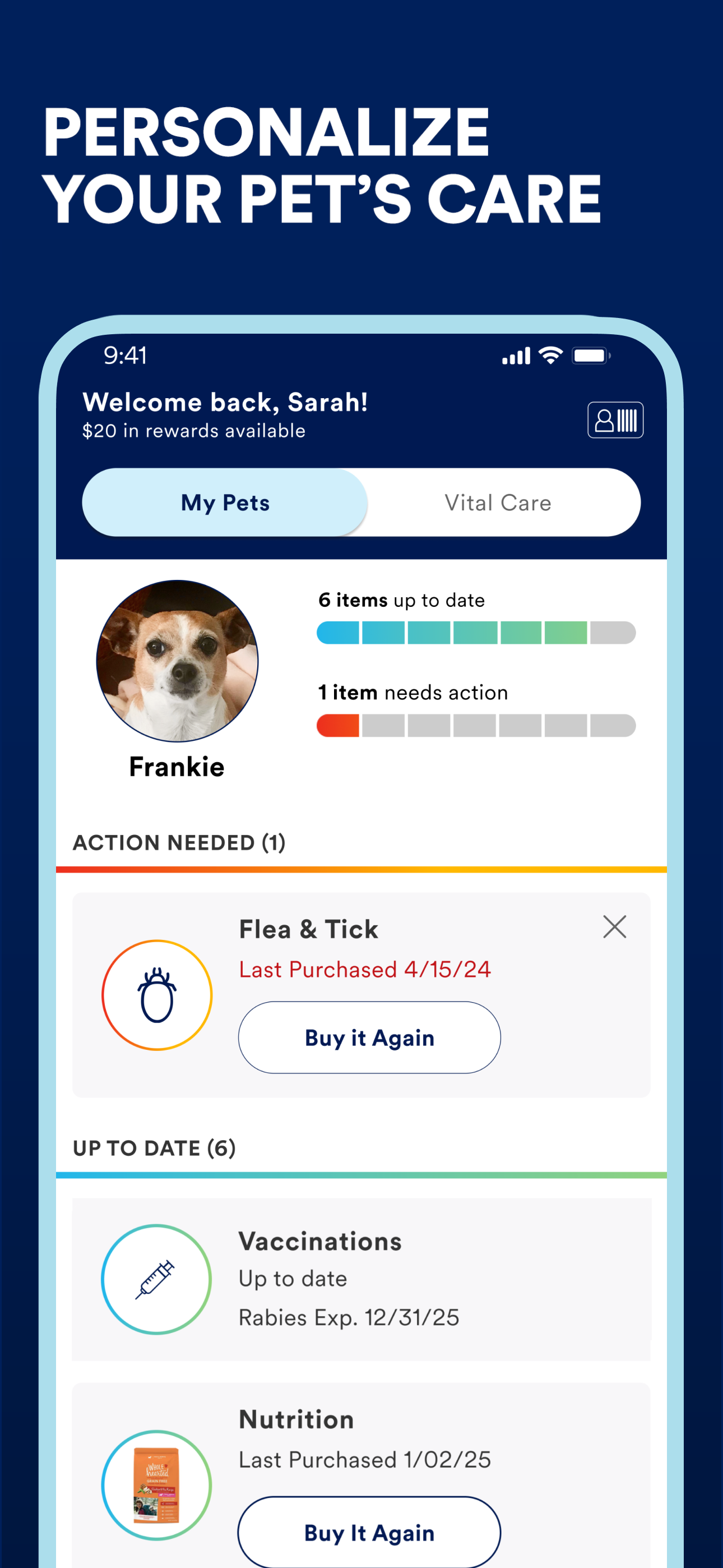
Task: Toggle back to My Pets view
Action: 226,502
